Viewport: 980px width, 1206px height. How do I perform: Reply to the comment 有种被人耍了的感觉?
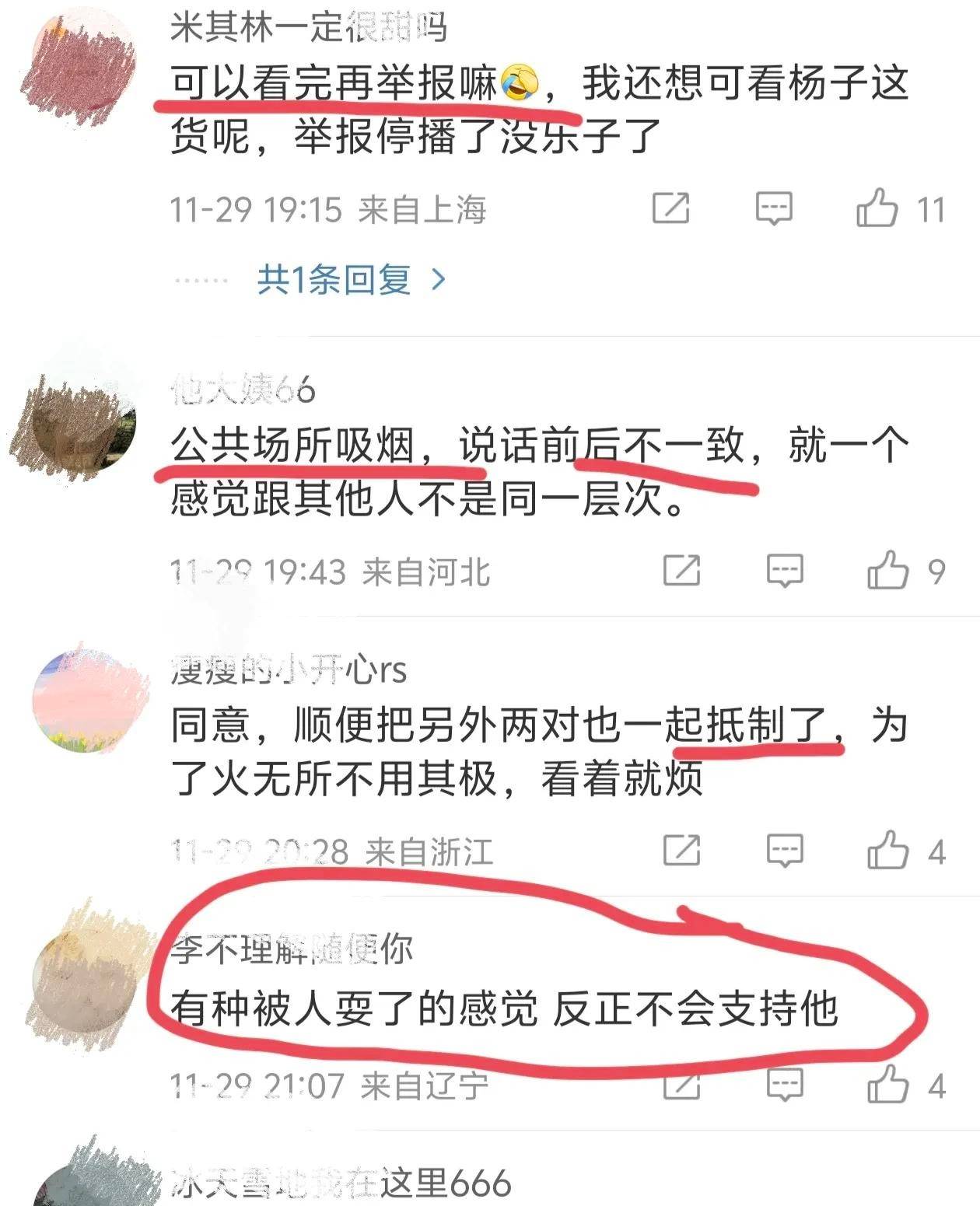[x=785, y=1084]
